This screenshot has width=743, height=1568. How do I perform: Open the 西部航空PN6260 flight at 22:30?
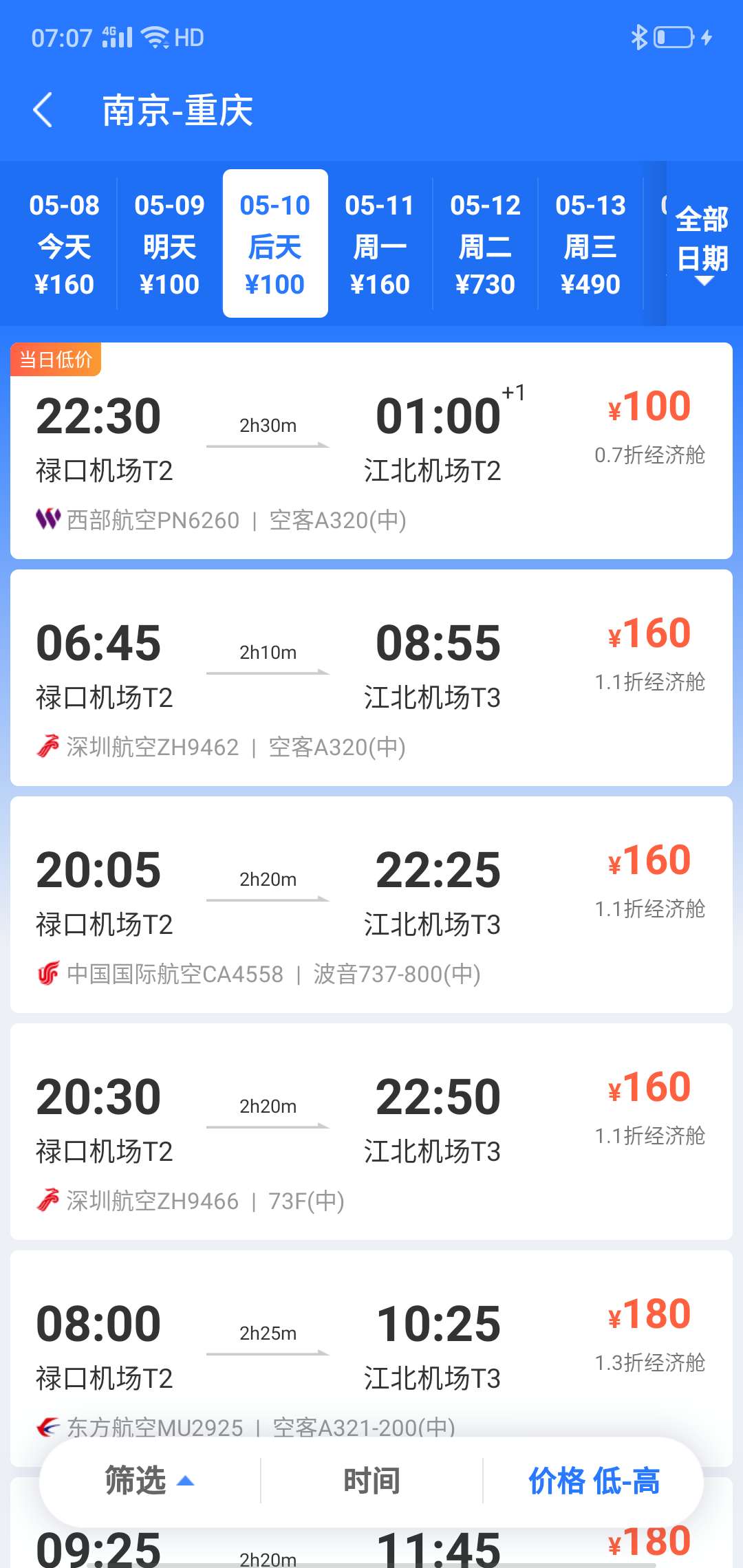click(371, 451)
